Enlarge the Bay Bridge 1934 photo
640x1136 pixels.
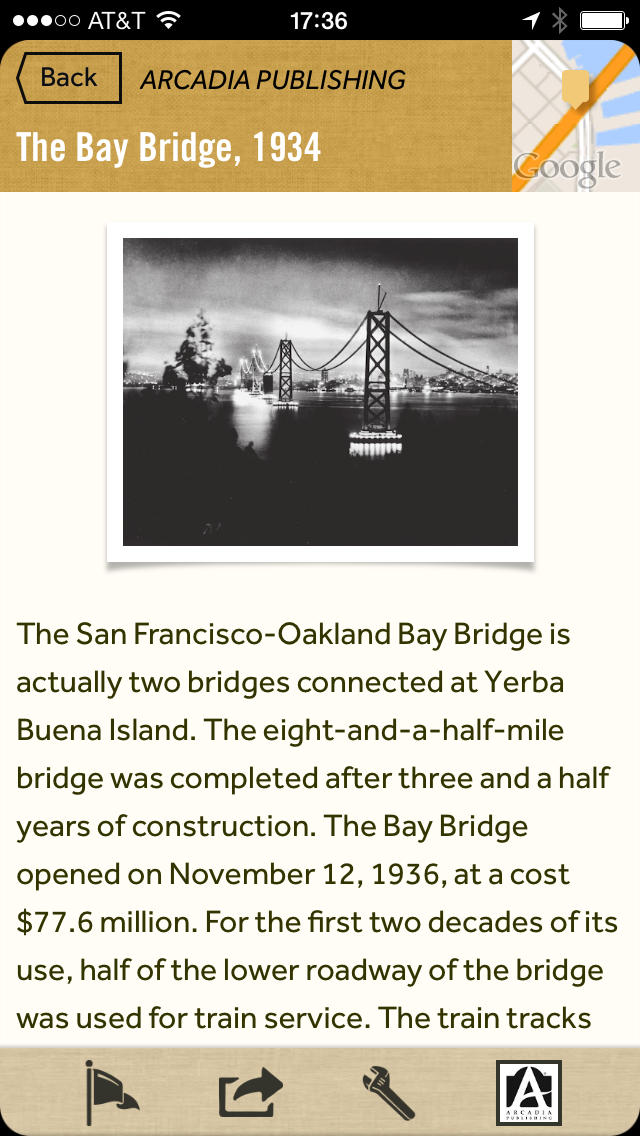coord(320,392)
